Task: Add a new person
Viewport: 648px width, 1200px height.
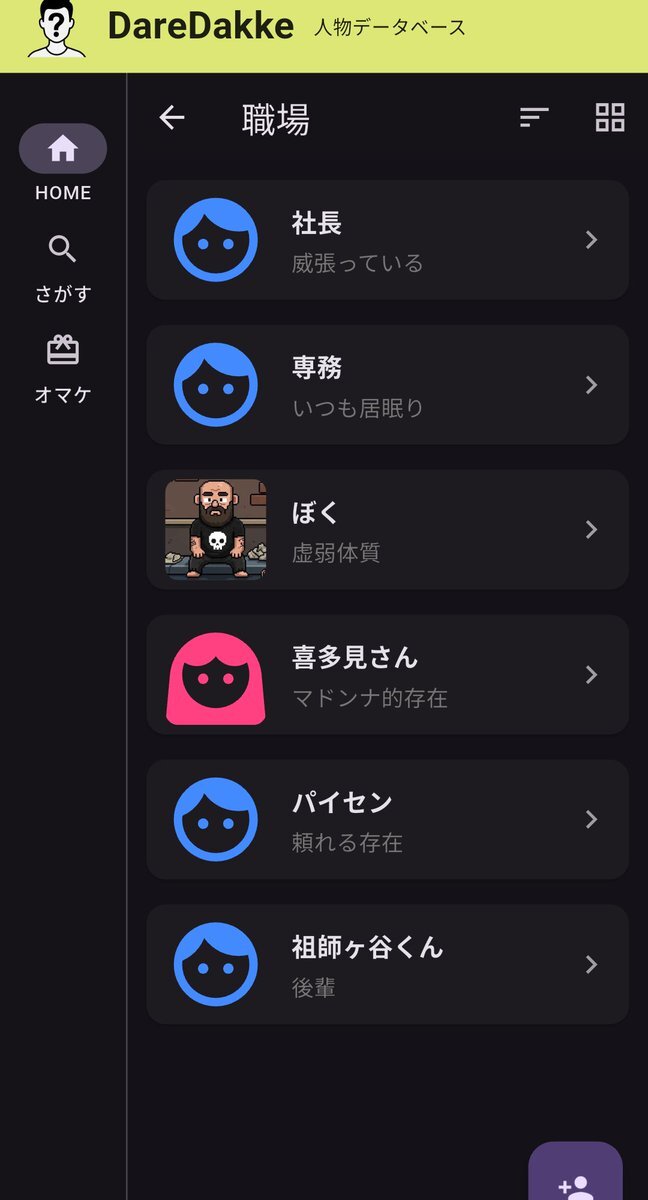Action: pyautogui.click(x=575, y=1180)
